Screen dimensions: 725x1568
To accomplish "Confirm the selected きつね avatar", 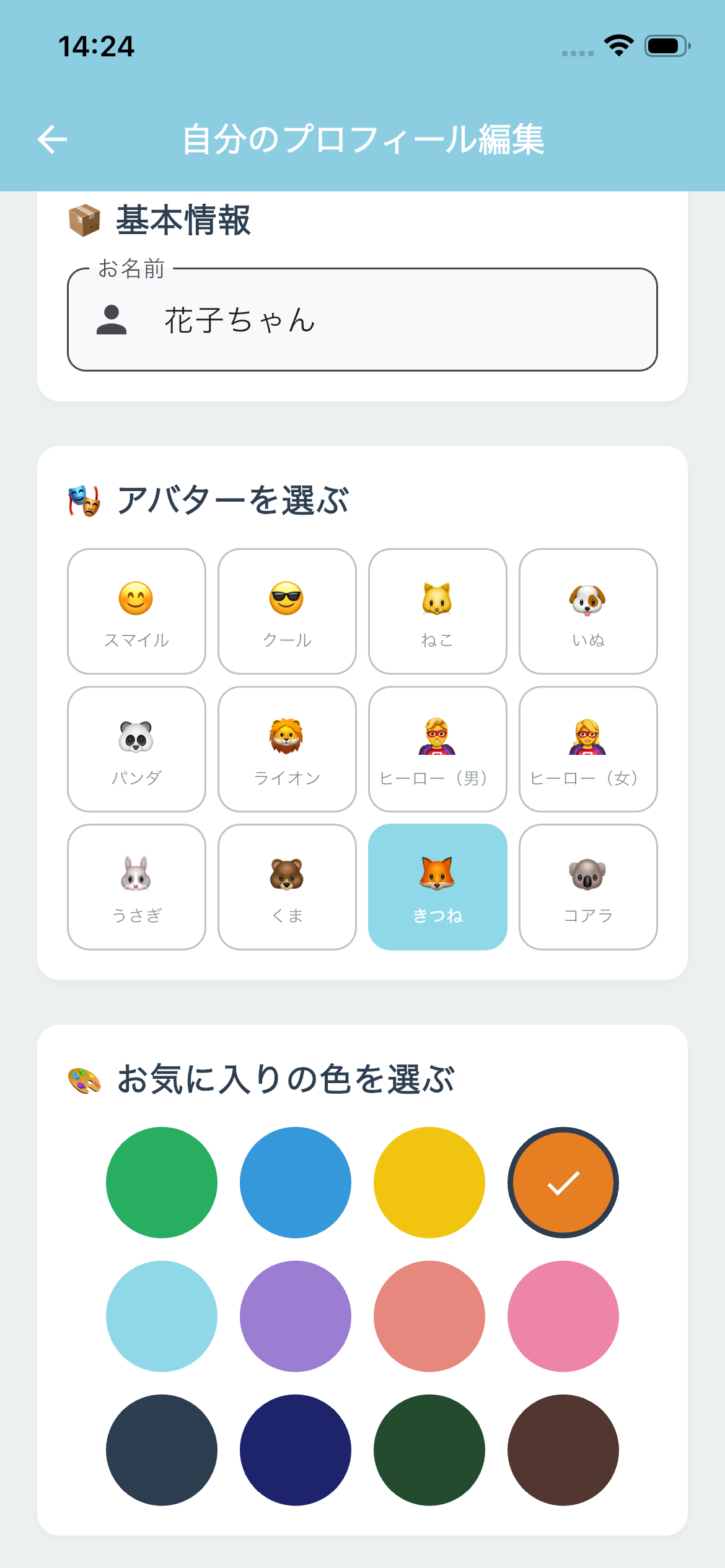I will (x=437, y=887).
